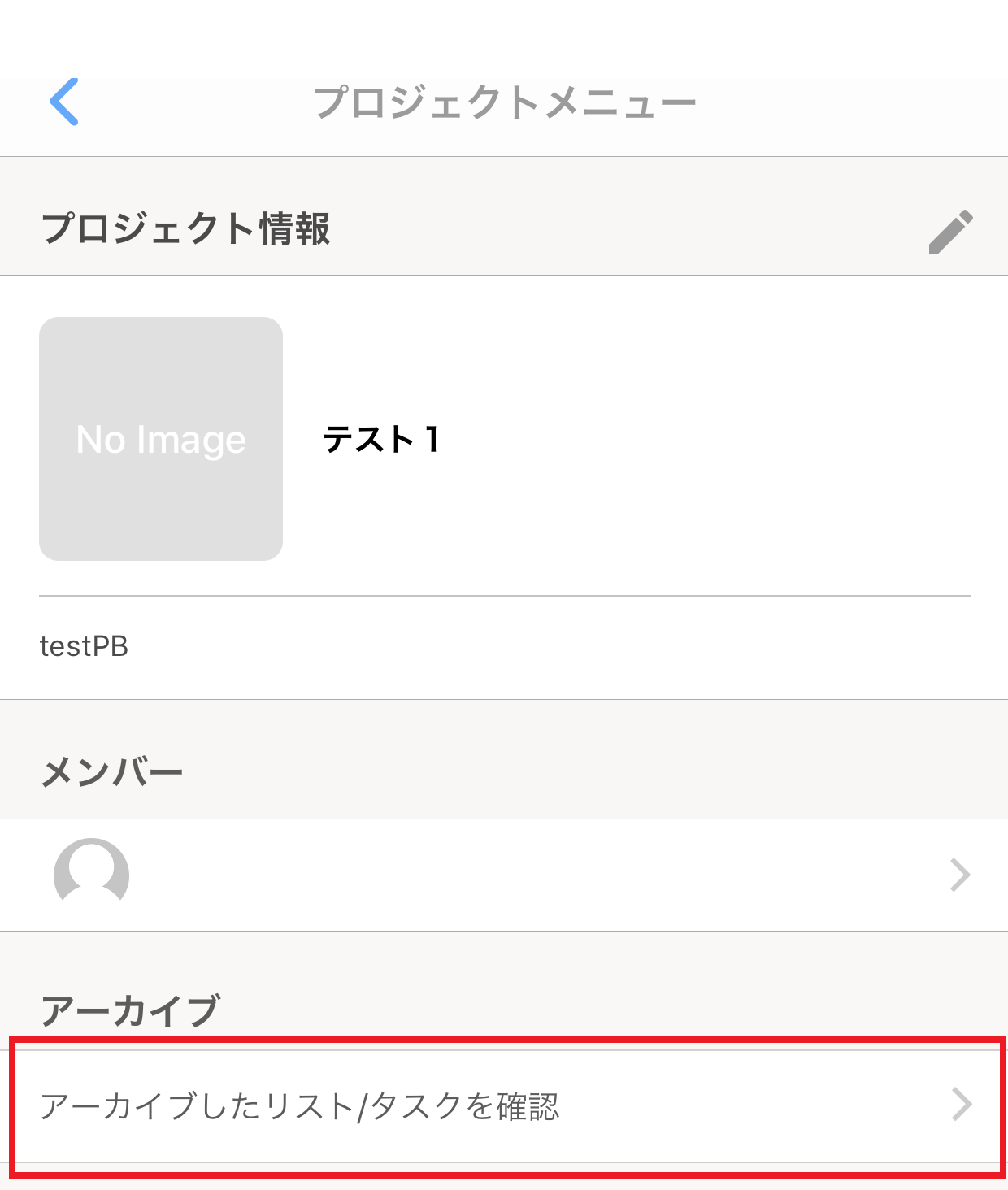Open project editing via the pencil icon
1008x1190 pixels.
point(953,231)
